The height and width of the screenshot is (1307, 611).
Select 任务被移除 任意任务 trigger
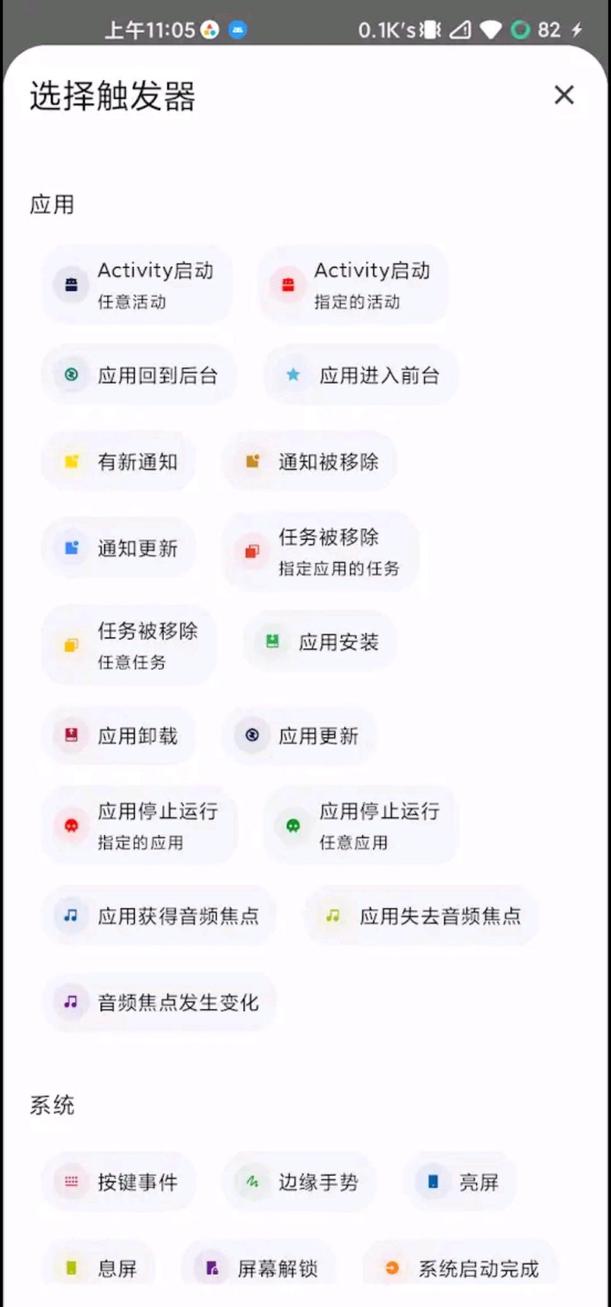pyautogui.click(x=129, y=645)
